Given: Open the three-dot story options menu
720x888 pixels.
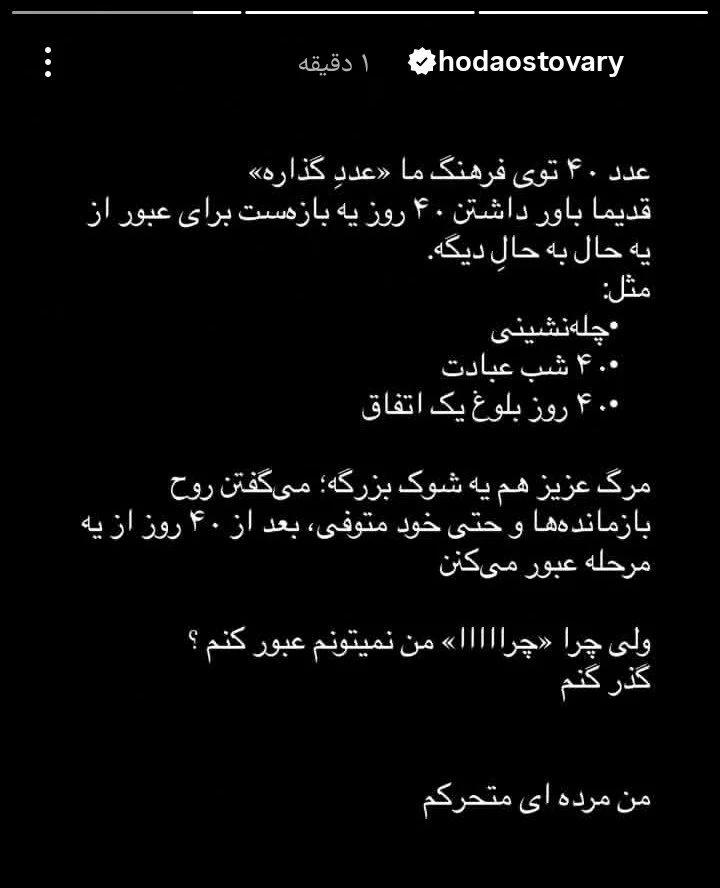Looking at the screenshot, I should coord(48,62).
